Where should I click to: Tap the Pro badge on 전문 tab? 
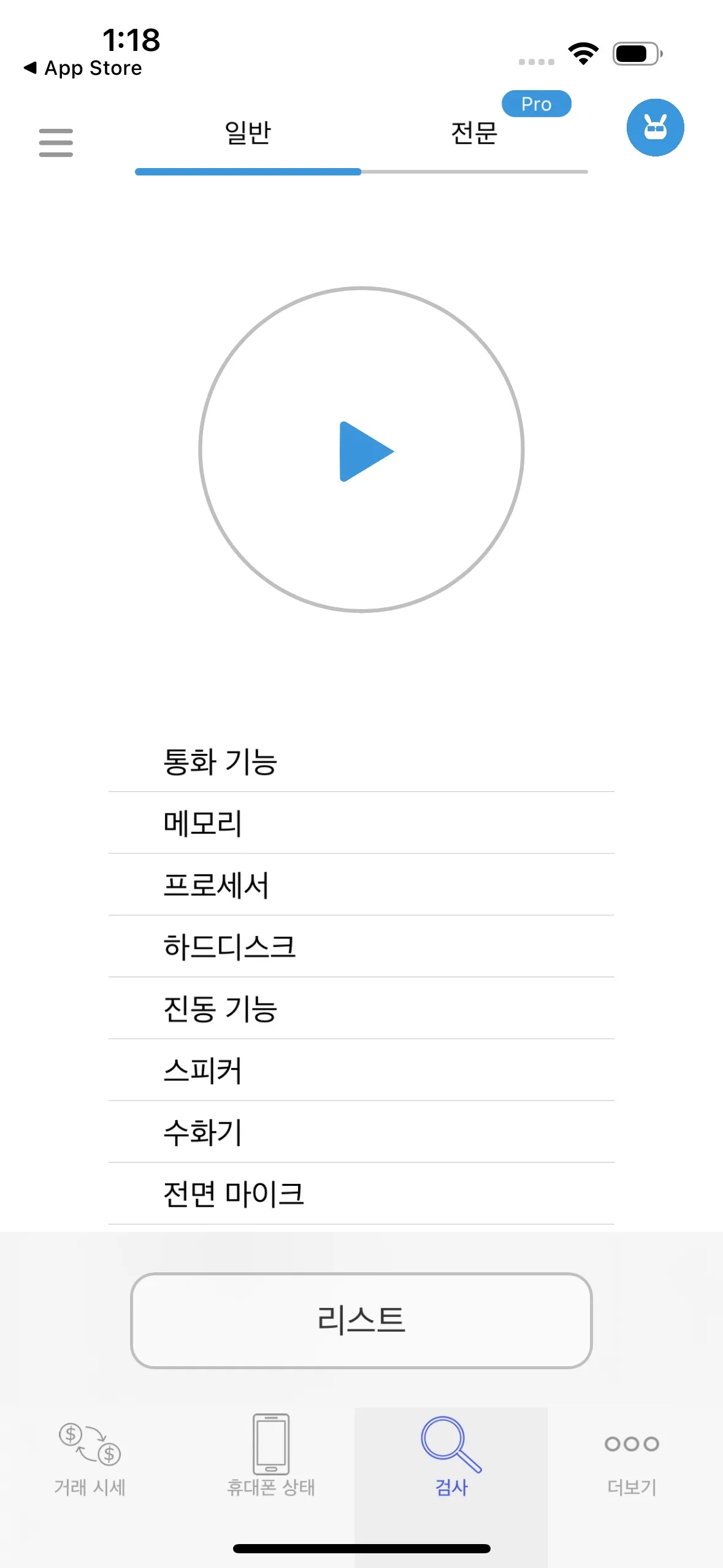536,104
